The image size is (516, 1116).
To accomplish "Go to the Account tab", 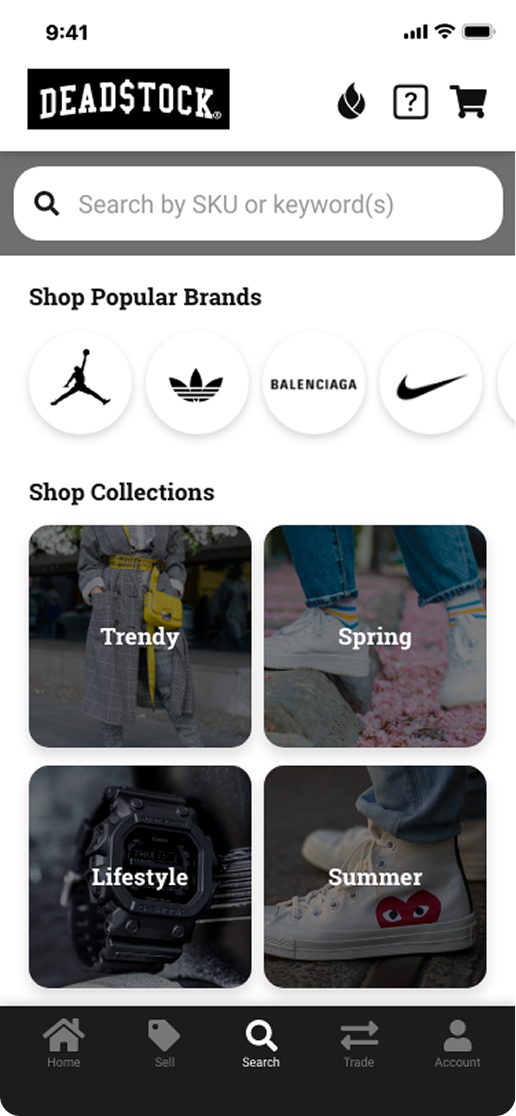I will coord(458,1043).
